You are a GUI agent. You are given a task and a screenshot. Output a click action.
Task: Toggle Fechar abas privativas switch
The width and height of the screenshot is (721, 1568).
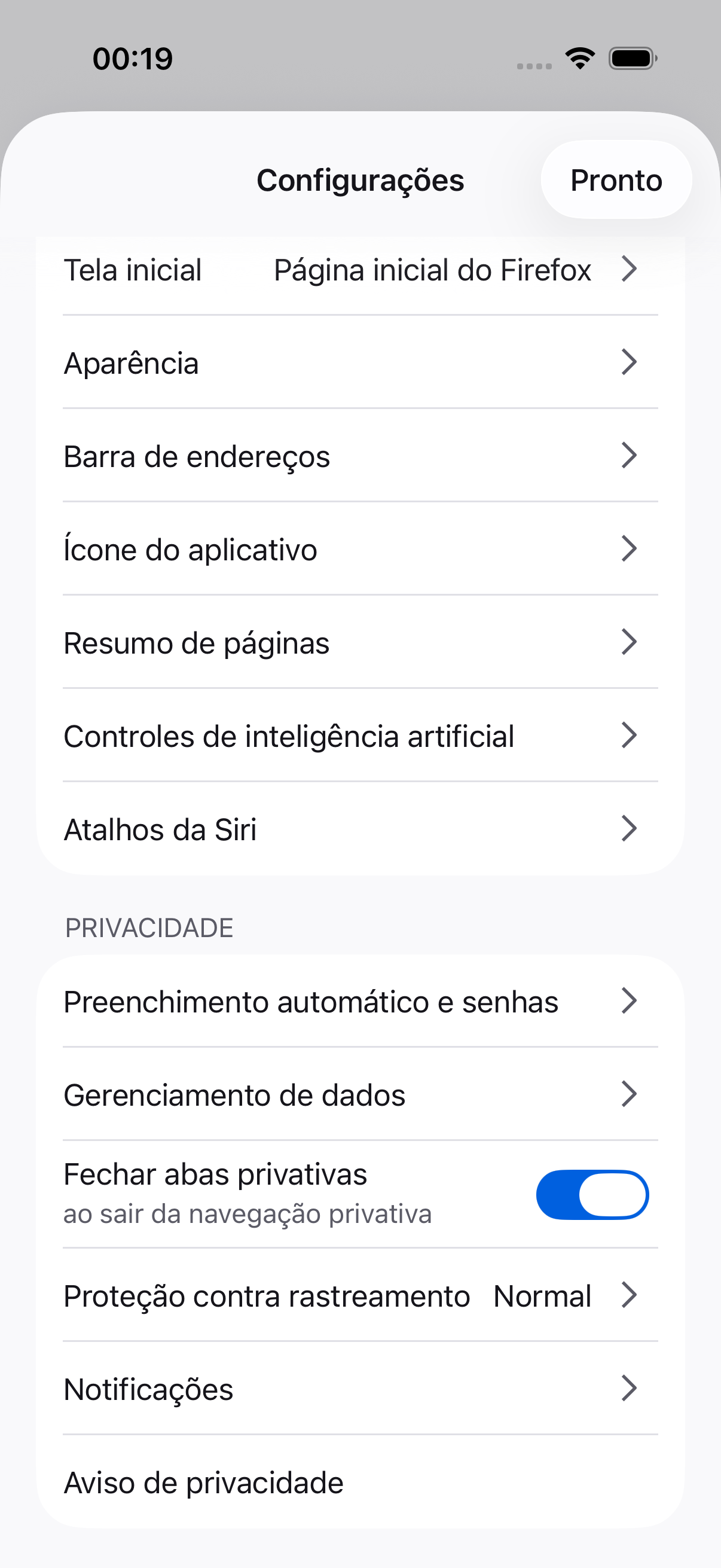pos(591,1194)
